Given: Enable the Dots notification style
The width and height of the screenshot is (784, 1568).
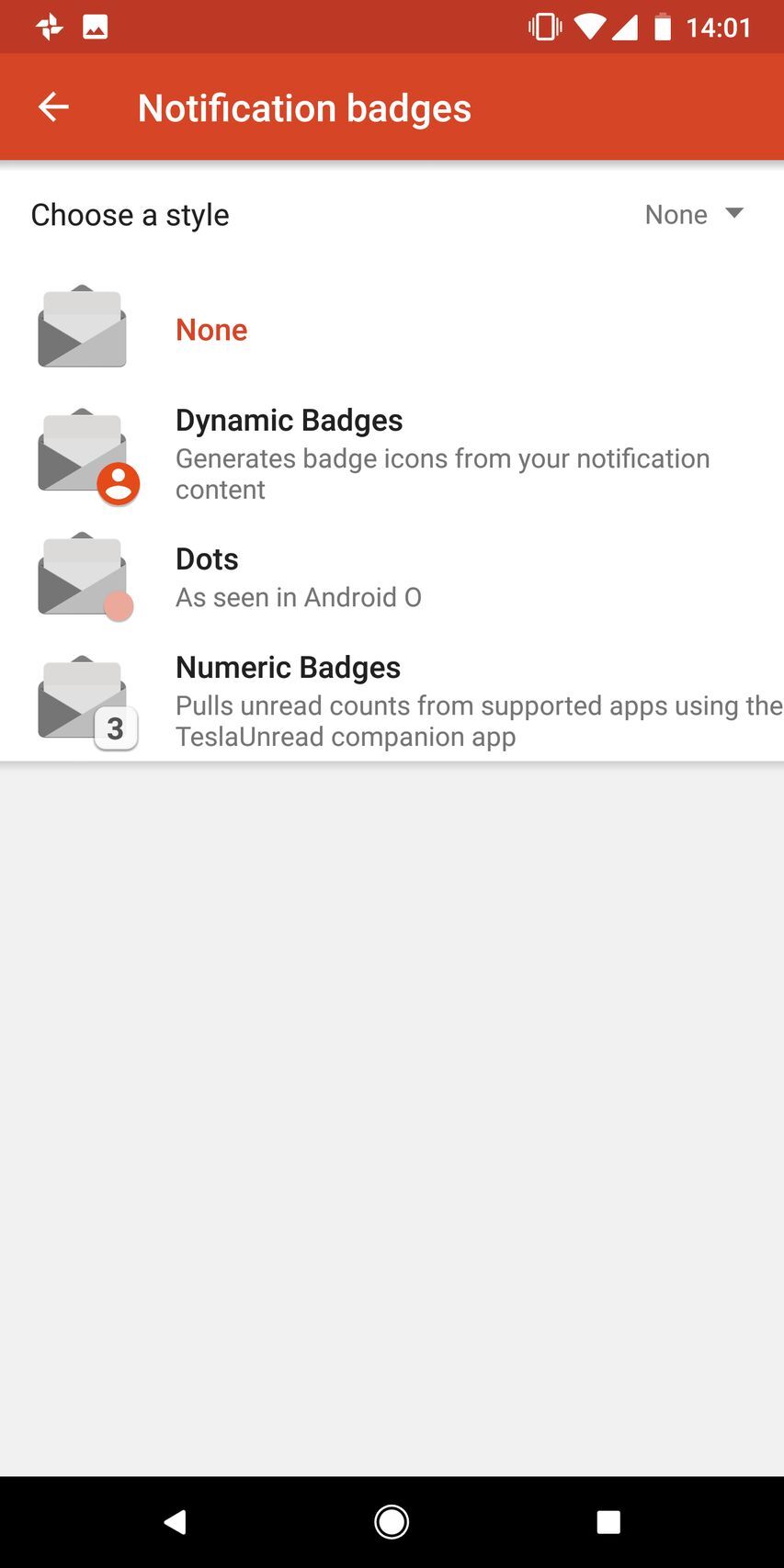Looking at the screenshot, I should tap(206, 558).
